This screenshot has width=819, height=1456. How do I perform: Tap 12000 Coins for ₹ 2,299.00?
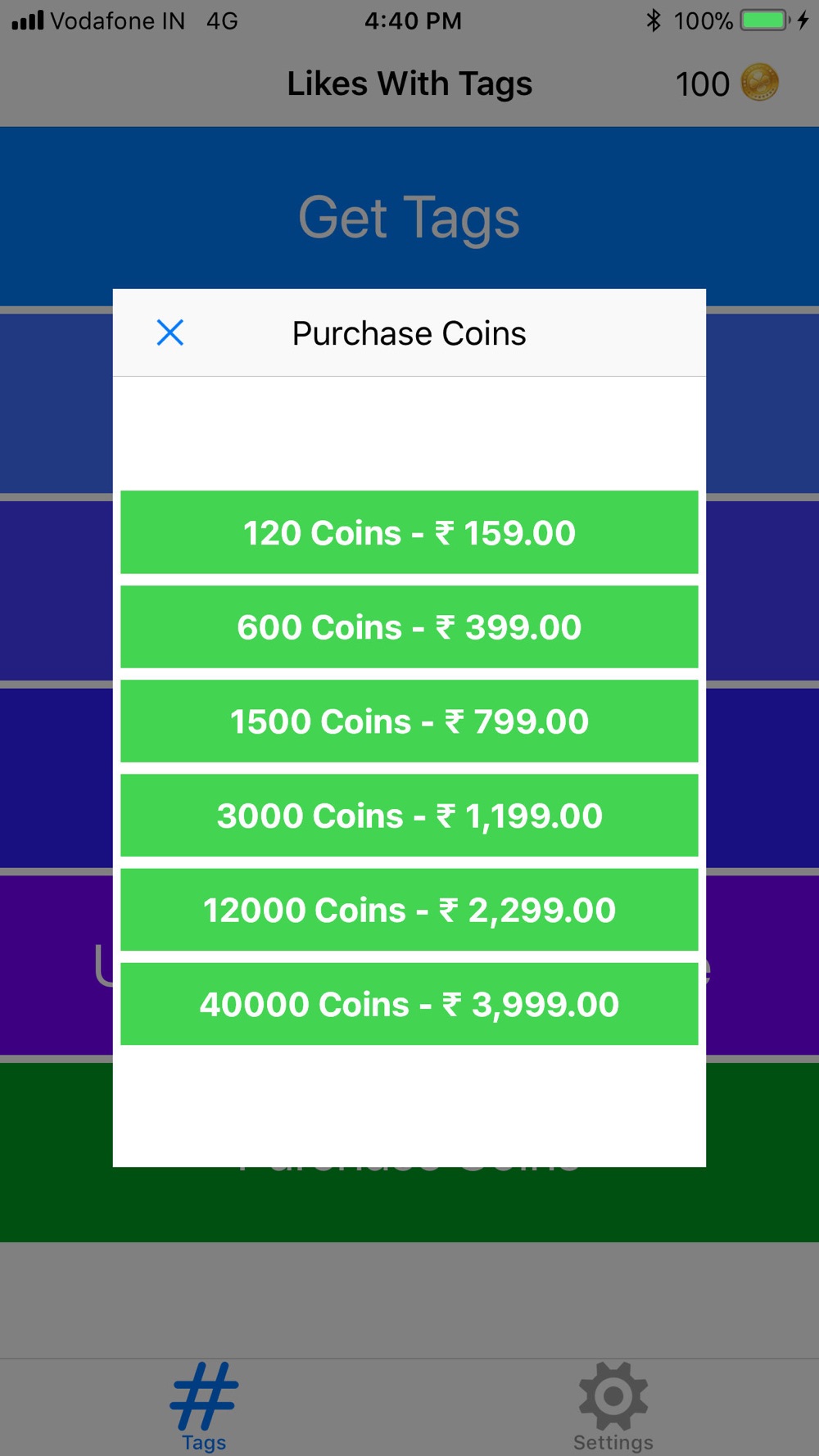point(409,909)
